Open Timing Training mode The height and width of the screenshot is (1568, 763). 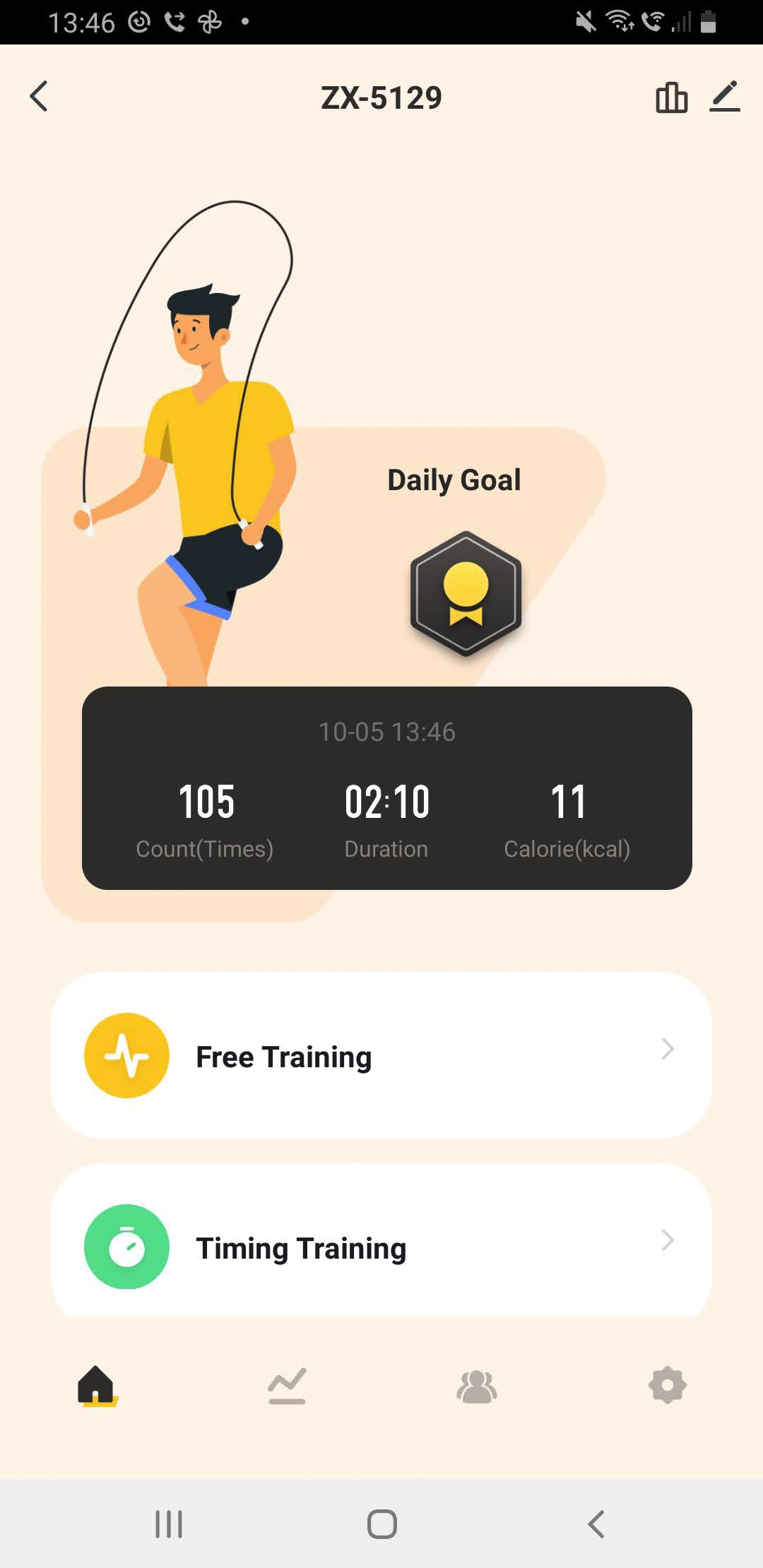(381, 1246)
